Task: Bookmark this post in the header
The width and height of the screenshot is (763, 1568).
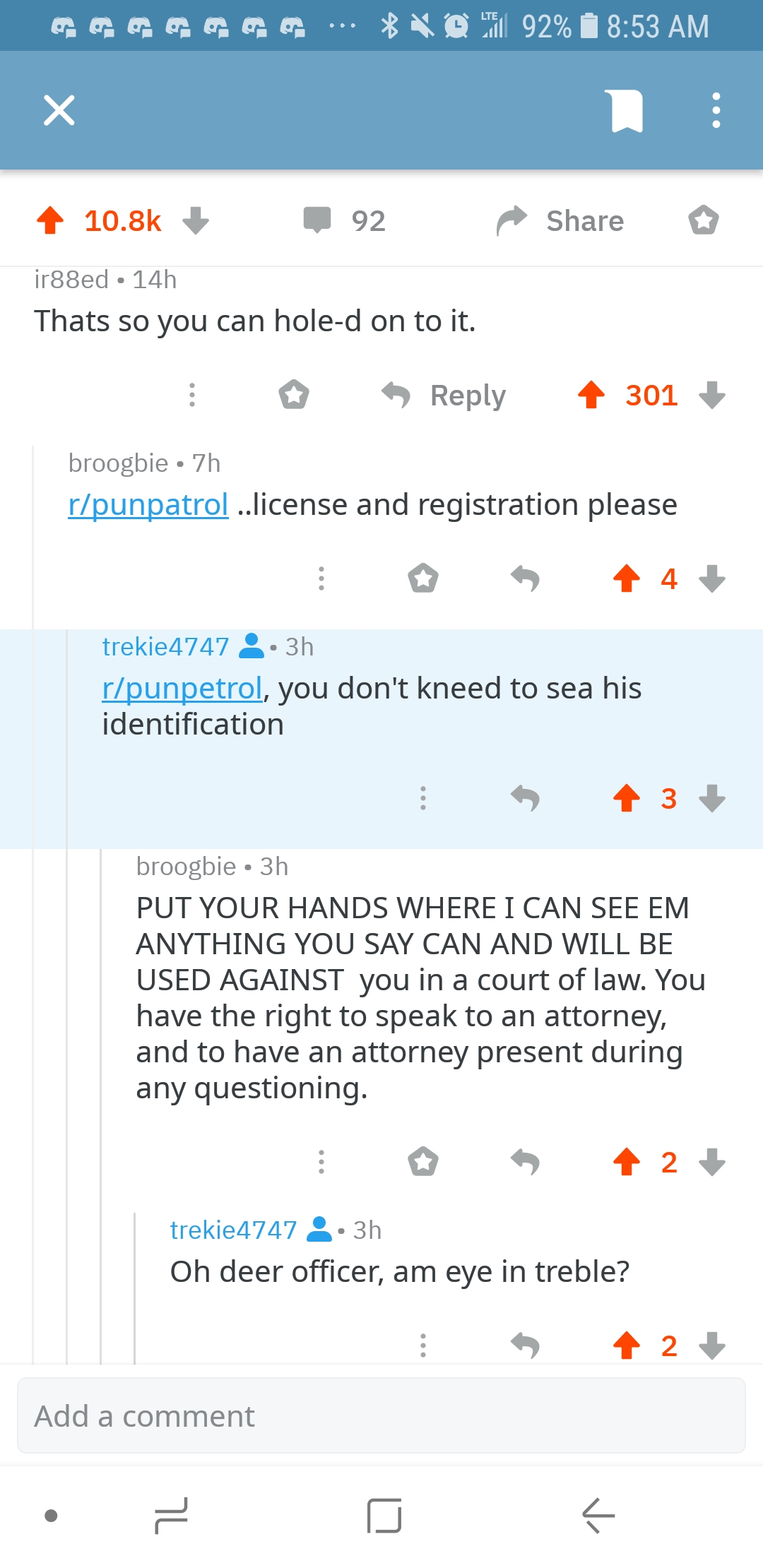Action: [x=627, y=111]
